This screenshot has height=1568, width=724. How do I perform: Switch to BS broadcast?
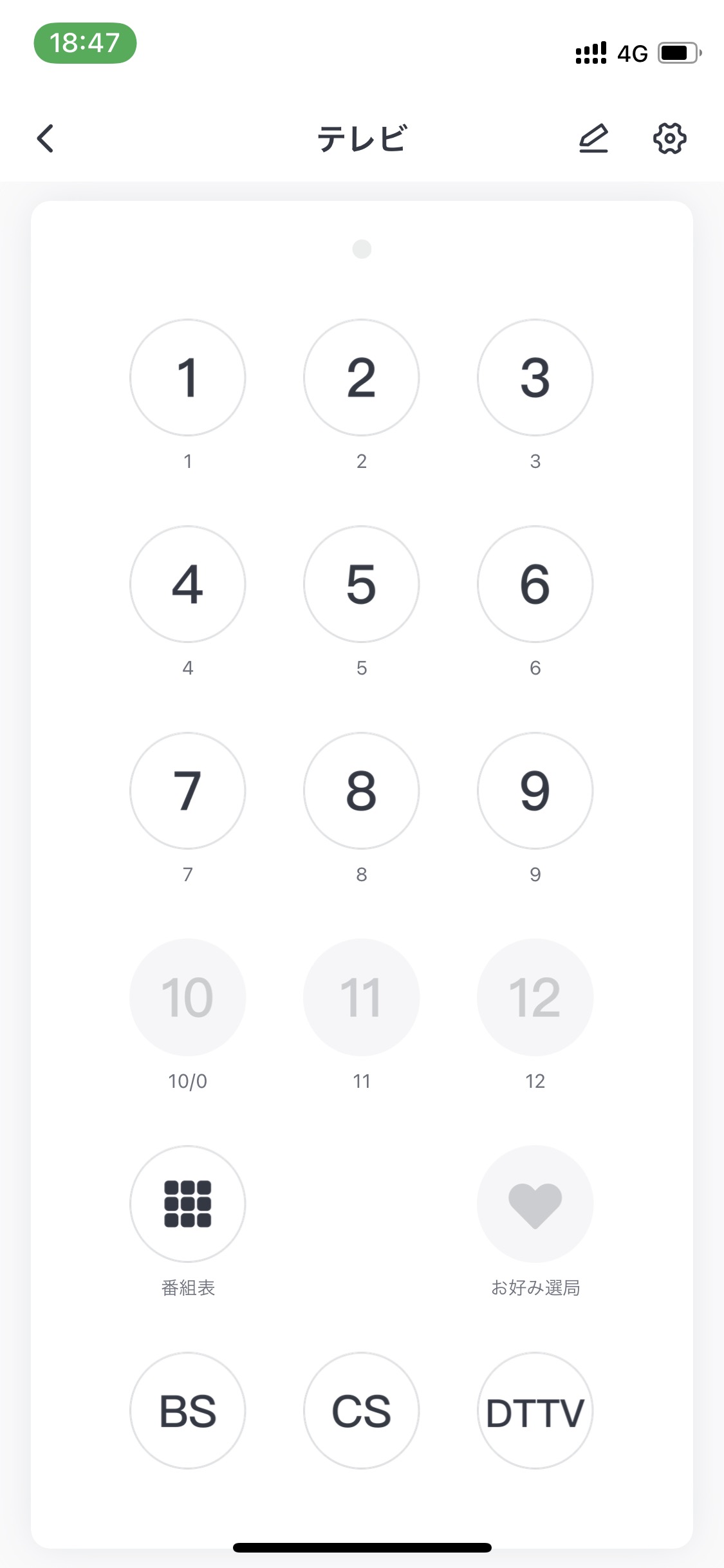point(188,1411)
